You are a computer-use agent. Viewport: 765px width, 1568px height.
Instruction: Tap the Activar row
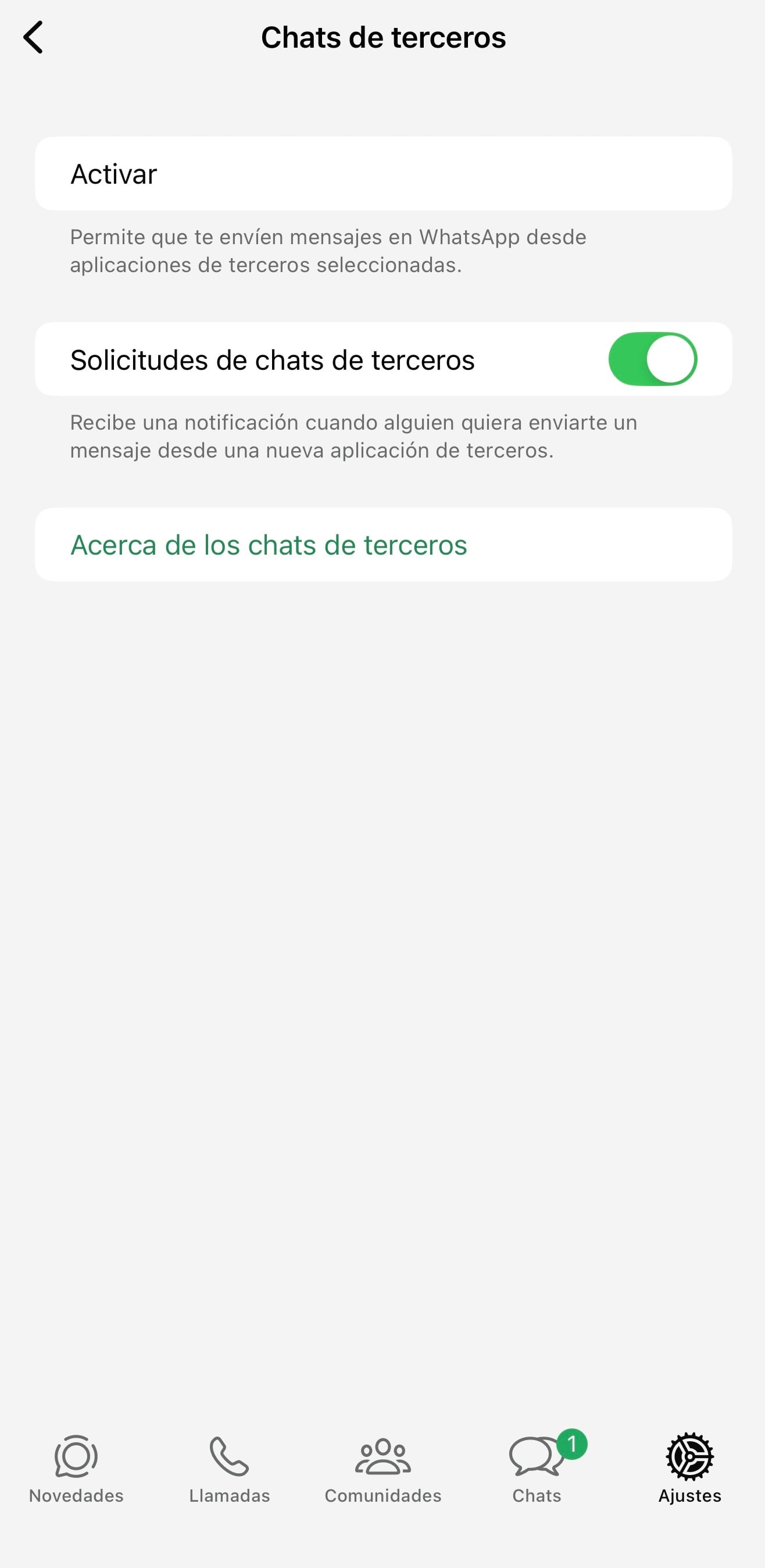click(383, 174)
